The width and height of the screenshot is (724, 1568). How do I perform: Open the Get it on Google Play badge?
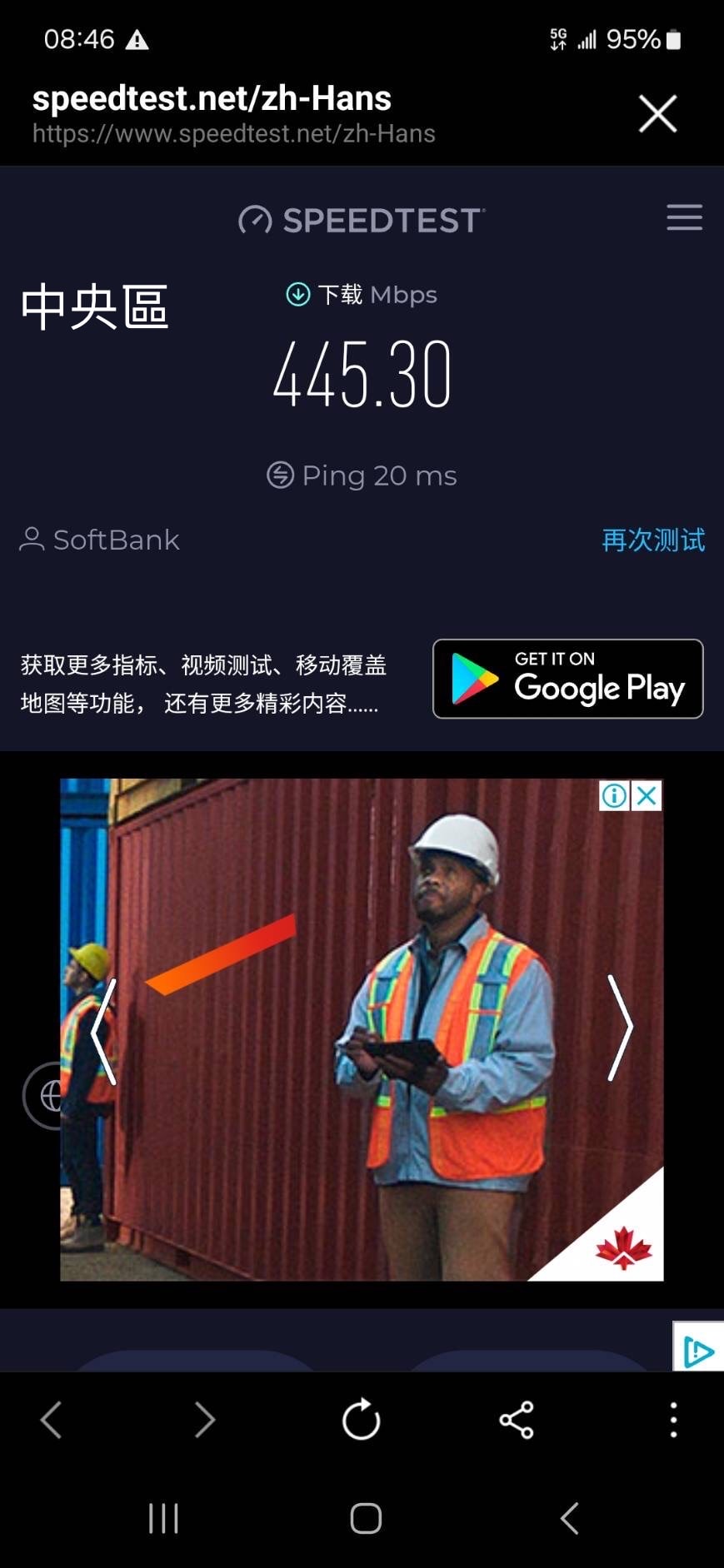pyautogui.click(x=567, y=679)
